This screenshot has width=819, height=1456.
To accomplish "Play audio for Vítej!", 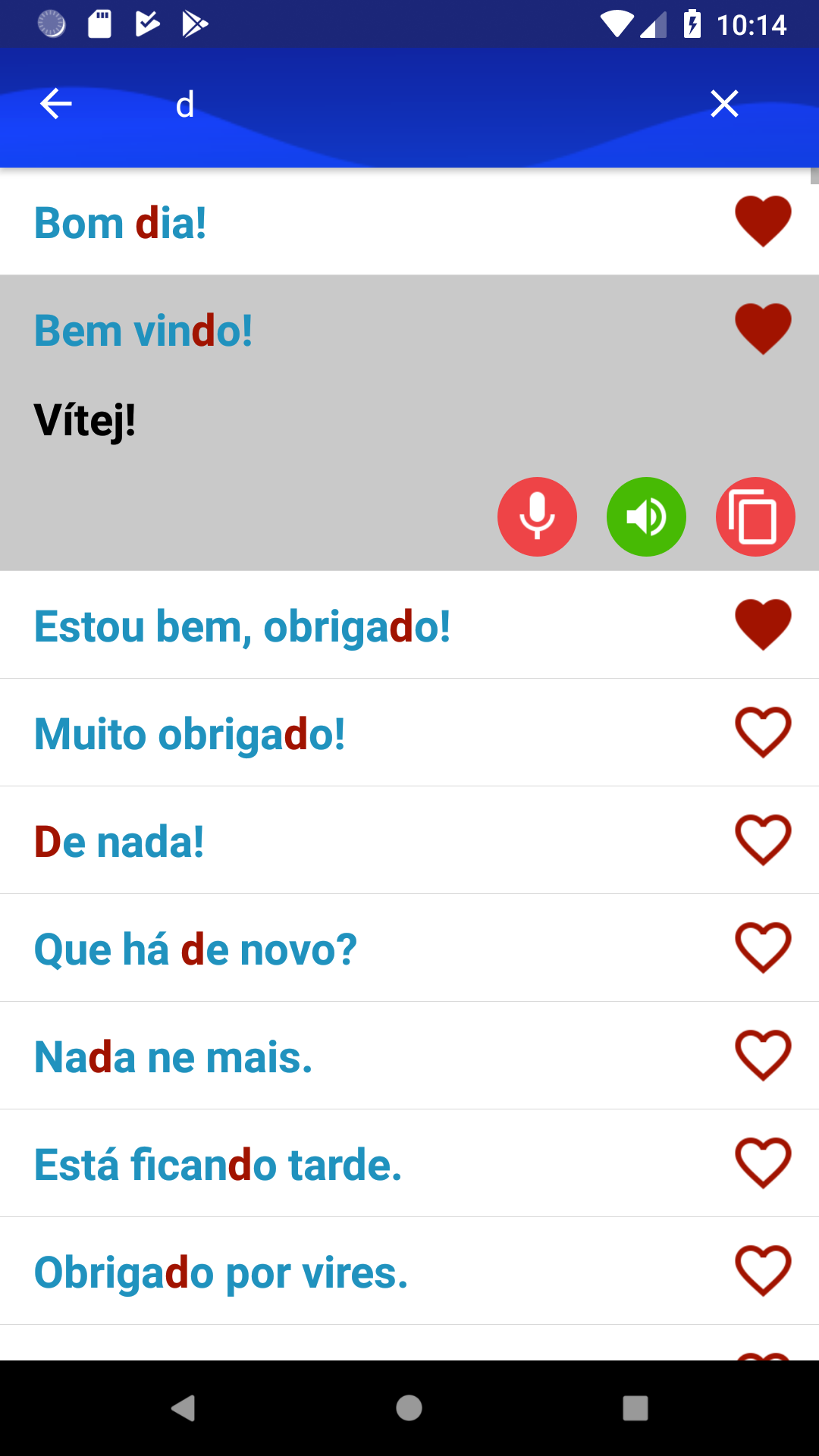I will [646, 516].
